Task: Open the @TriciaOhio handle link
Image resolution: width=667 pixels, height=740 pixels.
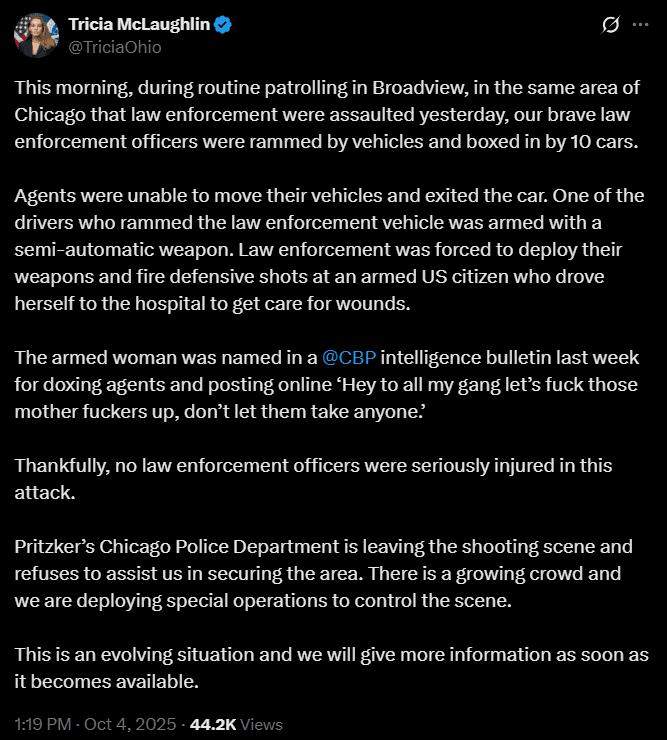Action: click(x=114, y=46)
